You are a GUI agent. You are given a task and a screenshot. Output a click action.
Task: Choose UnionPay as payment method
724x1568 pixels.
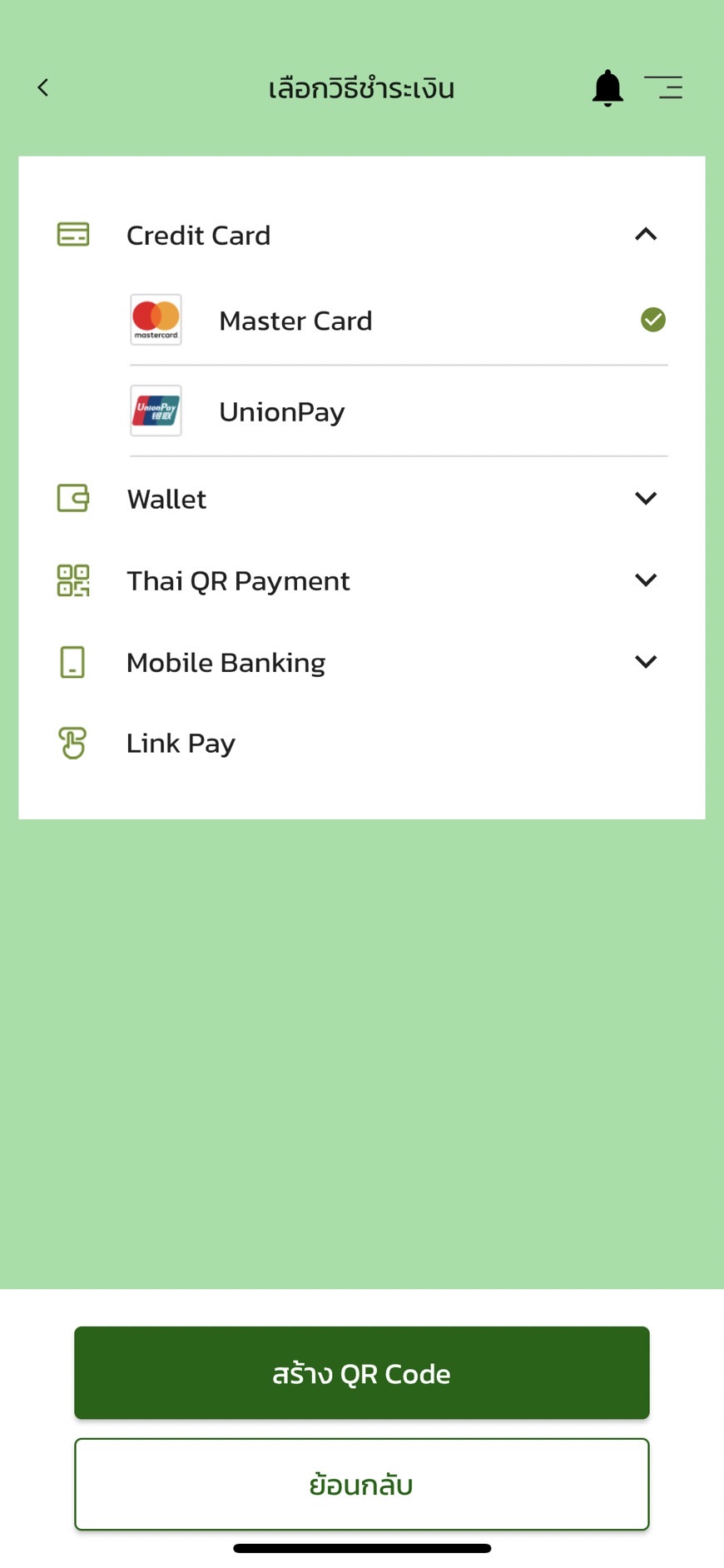(281, 411)
